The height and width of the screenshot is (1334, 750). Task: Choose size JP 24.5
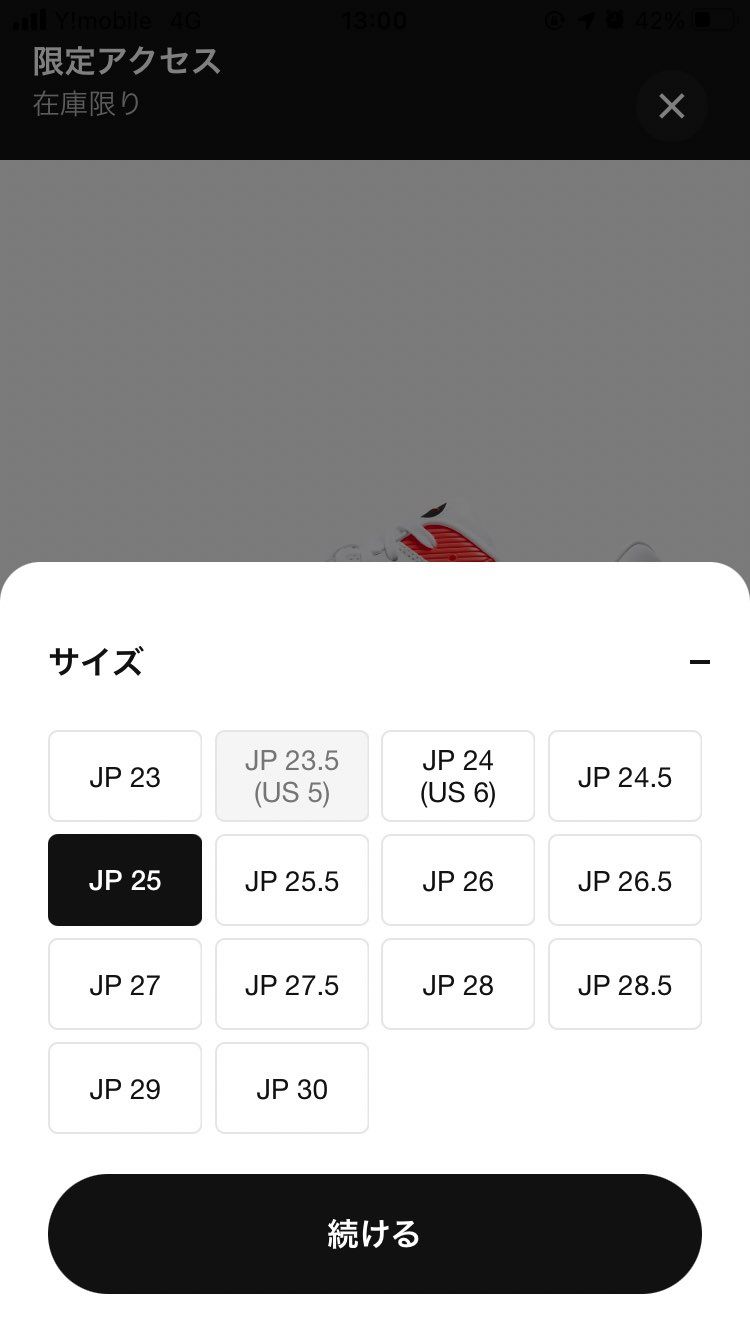pos(624,776)
